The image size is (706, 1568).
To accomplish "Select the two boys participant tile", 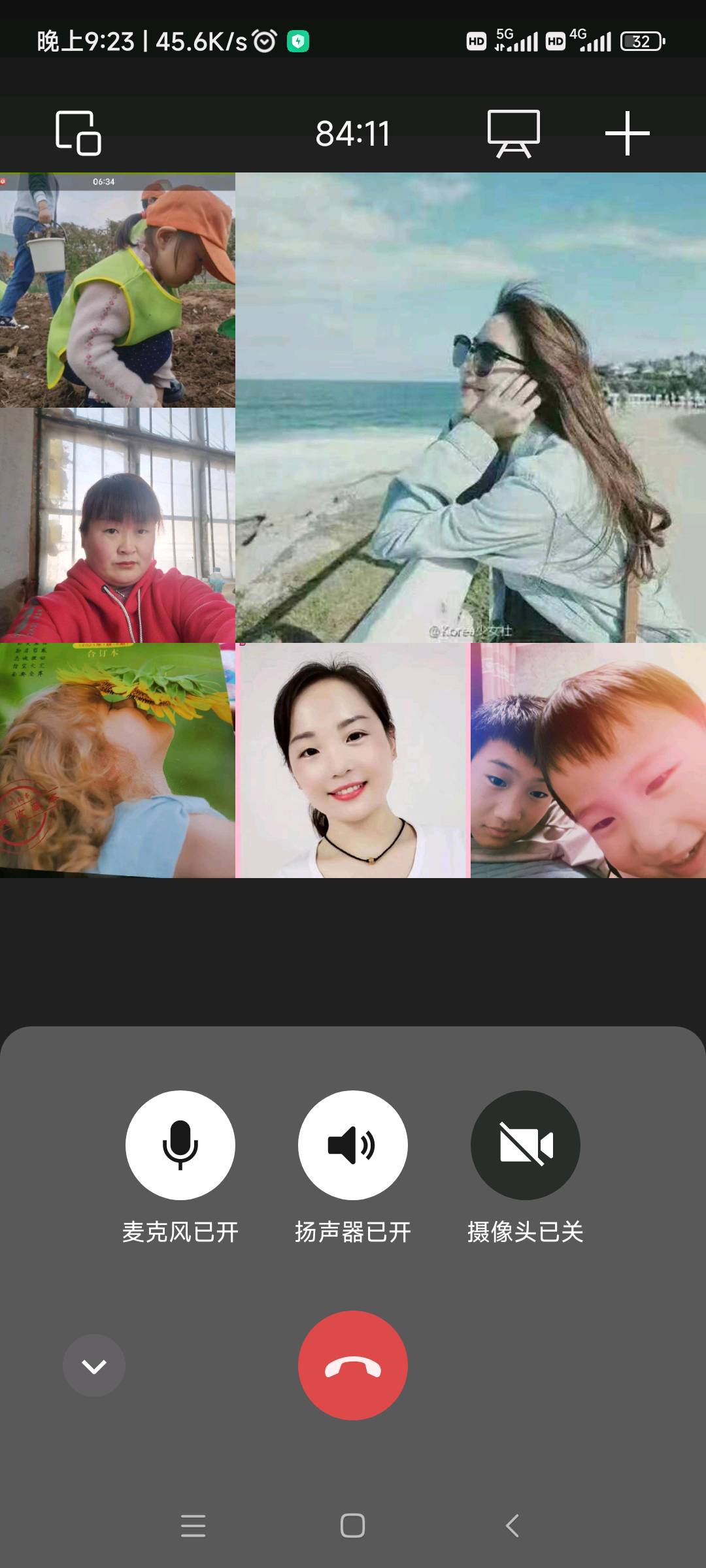I will point(588,760).
